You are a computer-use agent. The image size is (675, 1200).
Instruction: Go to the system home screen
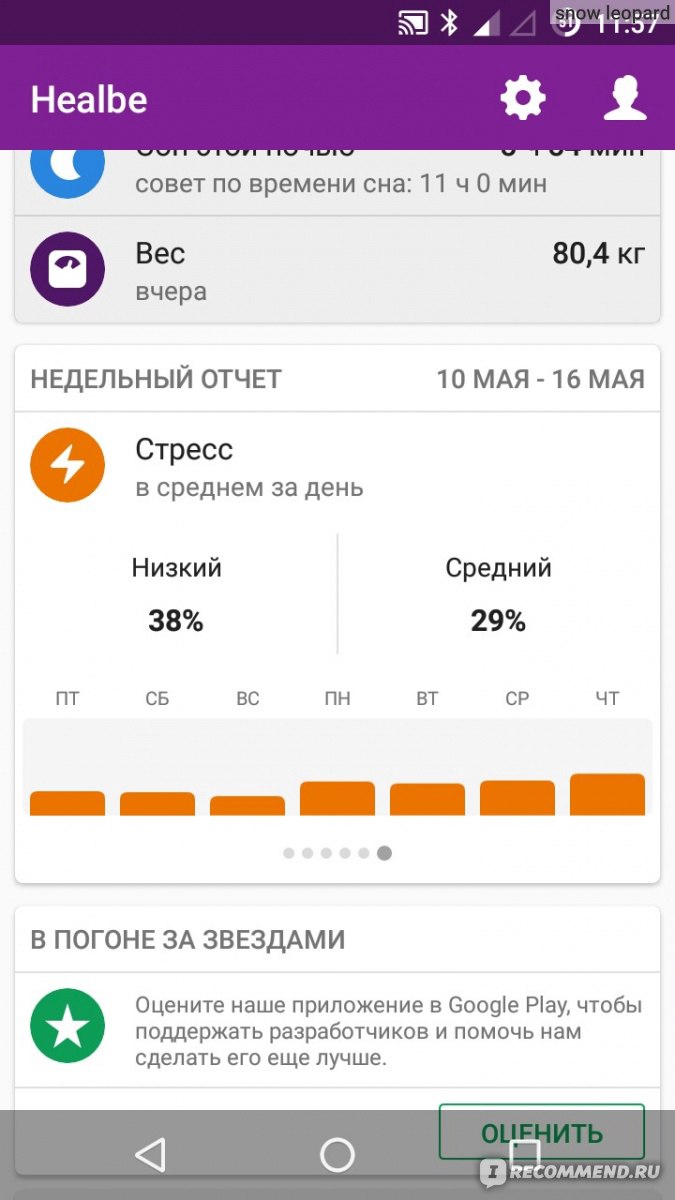pyautogui.click(x=337, y=1155)
